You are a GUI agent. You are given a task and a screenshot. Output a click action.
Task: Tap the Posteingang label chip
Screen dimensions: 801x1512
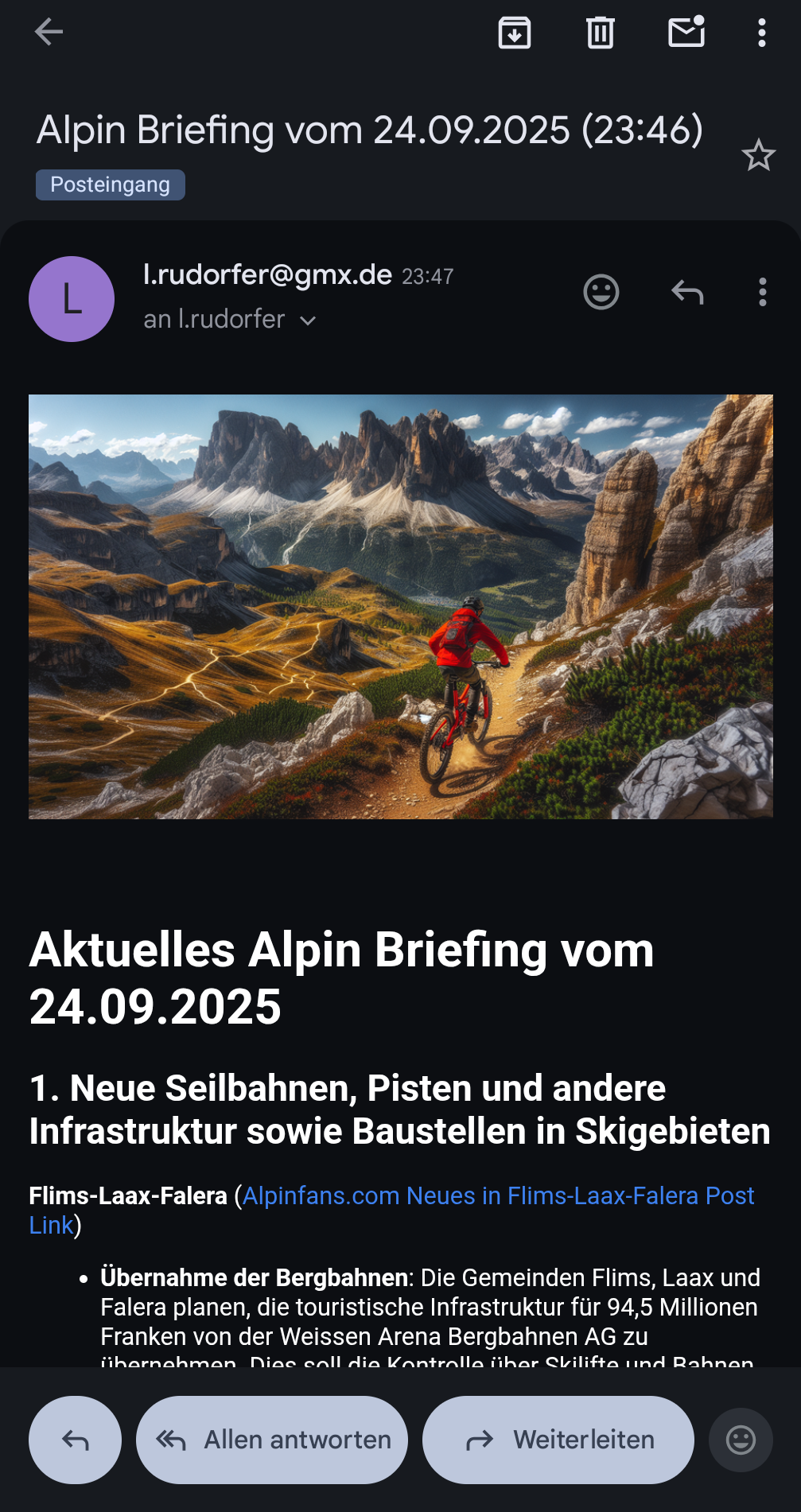tap(110, 185)
